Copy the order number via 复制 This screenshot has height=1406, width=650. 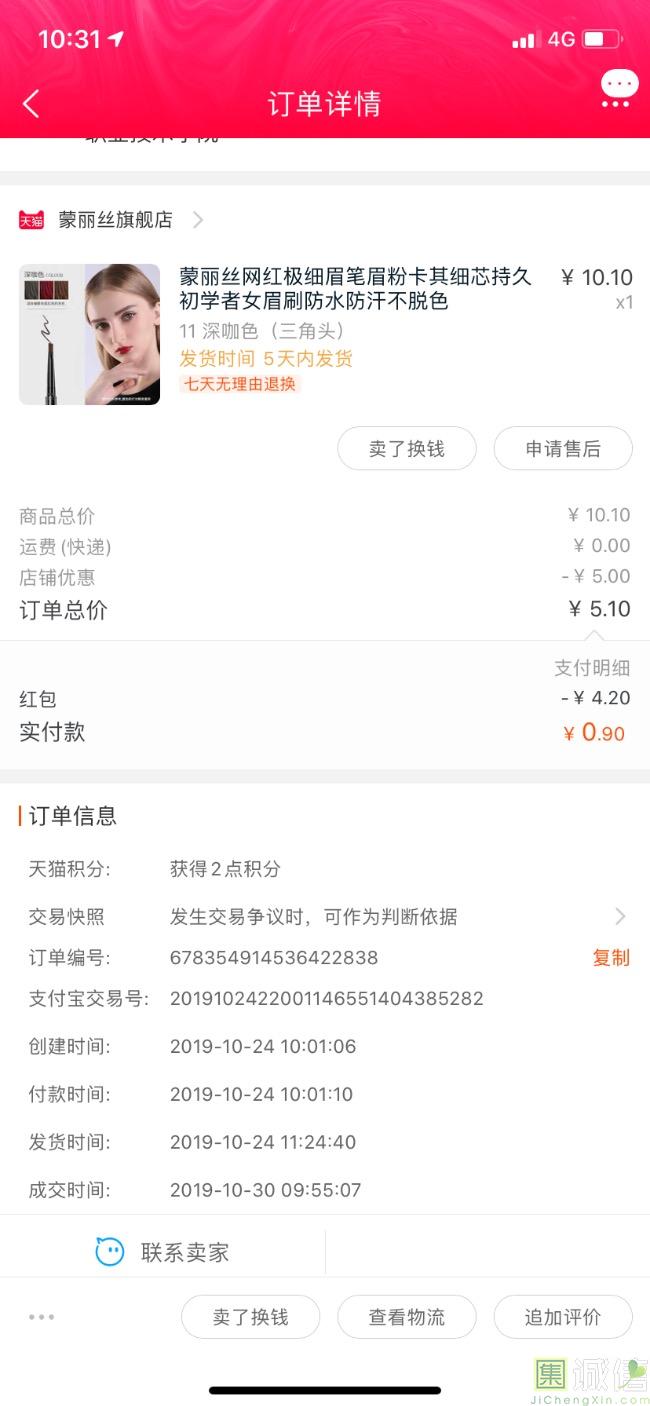click(611, 958)
